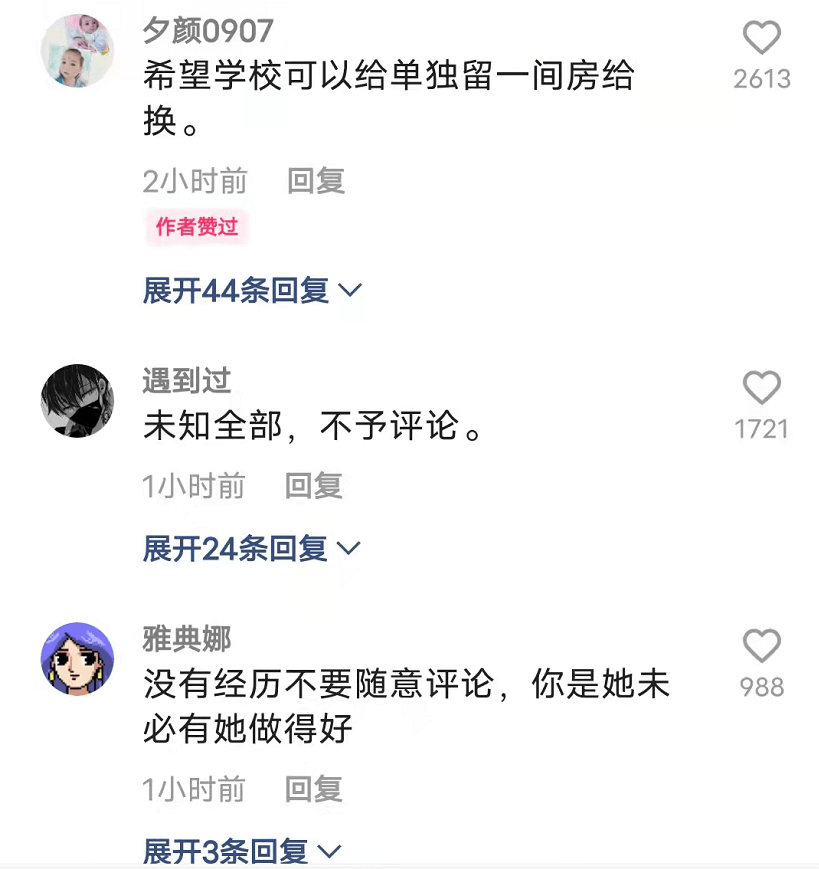Open 夕颜0907's profile avatar
The width and height of the screenshot is (819, 869).
77,52
